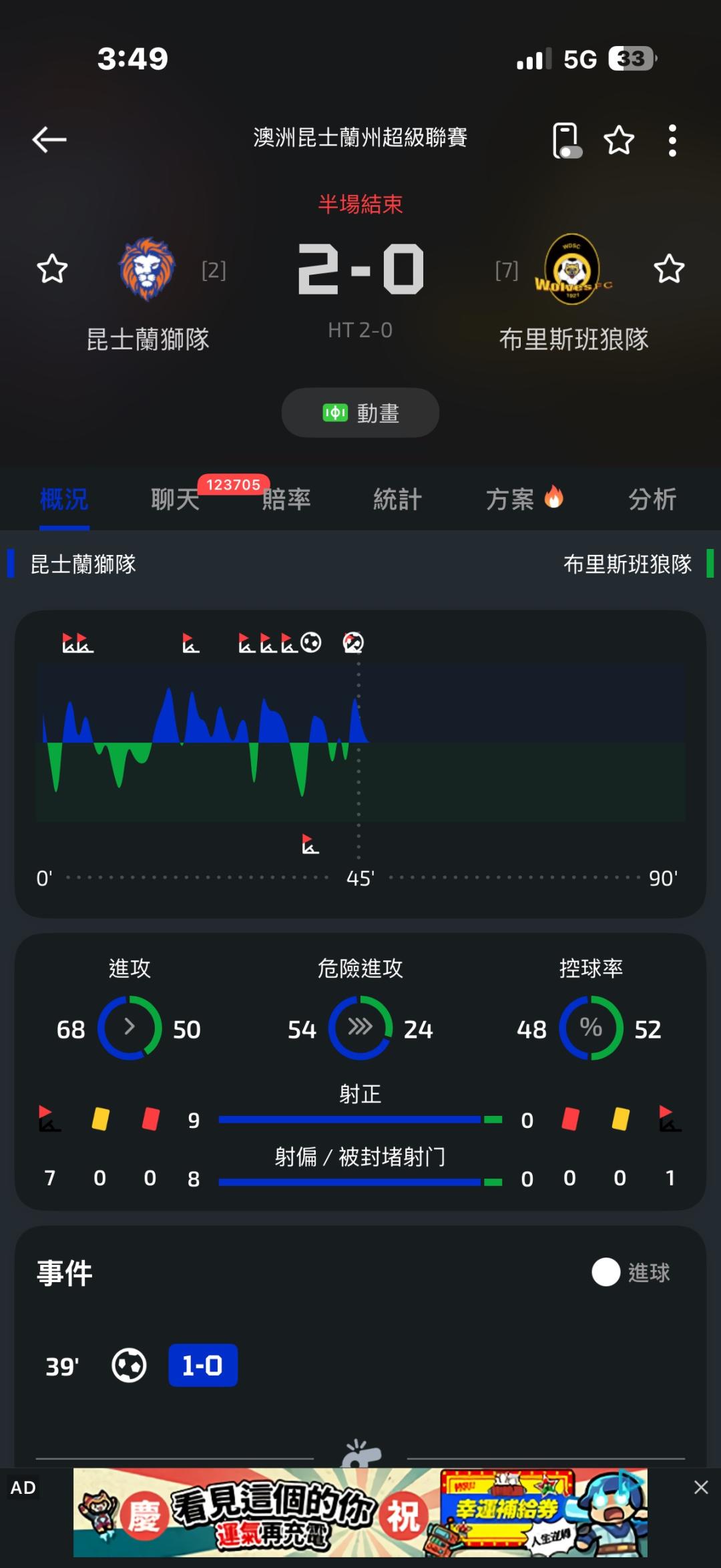
Task: Switch to the 分析 tab
Action: tap(652, 499)
